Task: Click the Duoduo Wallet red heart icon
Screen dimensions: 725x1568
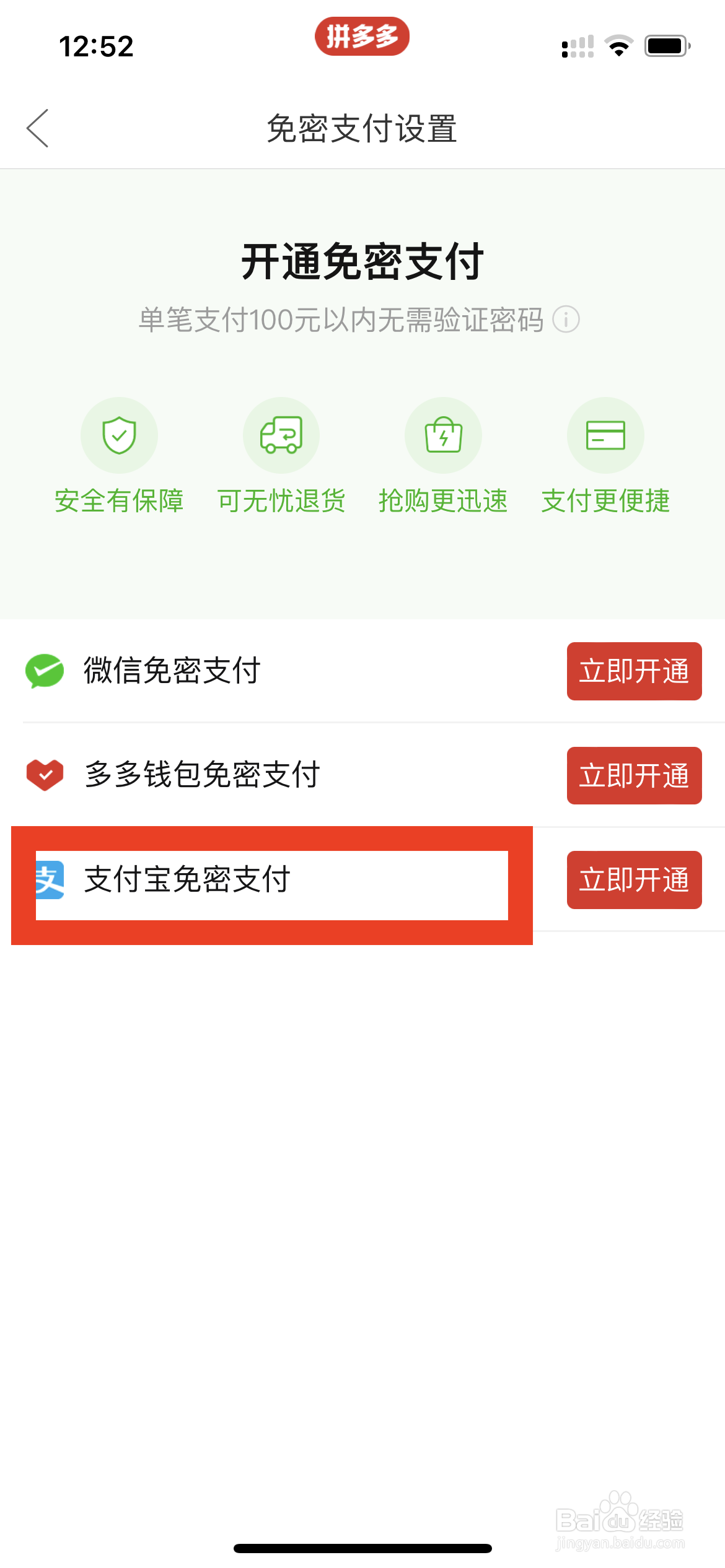Action: tap(43, 775)
